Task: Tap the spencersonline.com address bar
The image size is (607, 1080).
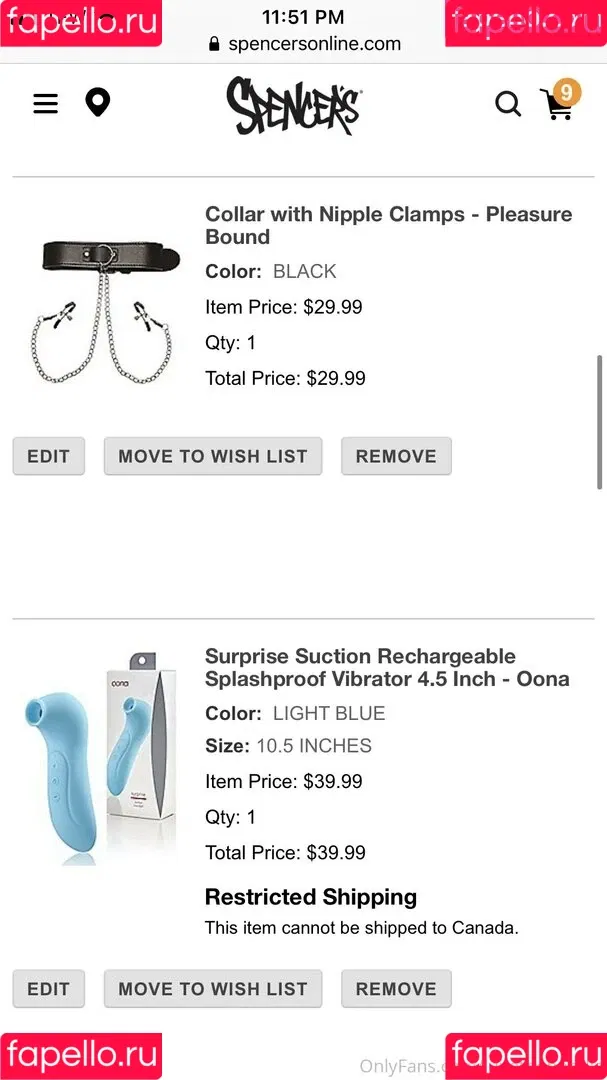Action: (304, 44)
